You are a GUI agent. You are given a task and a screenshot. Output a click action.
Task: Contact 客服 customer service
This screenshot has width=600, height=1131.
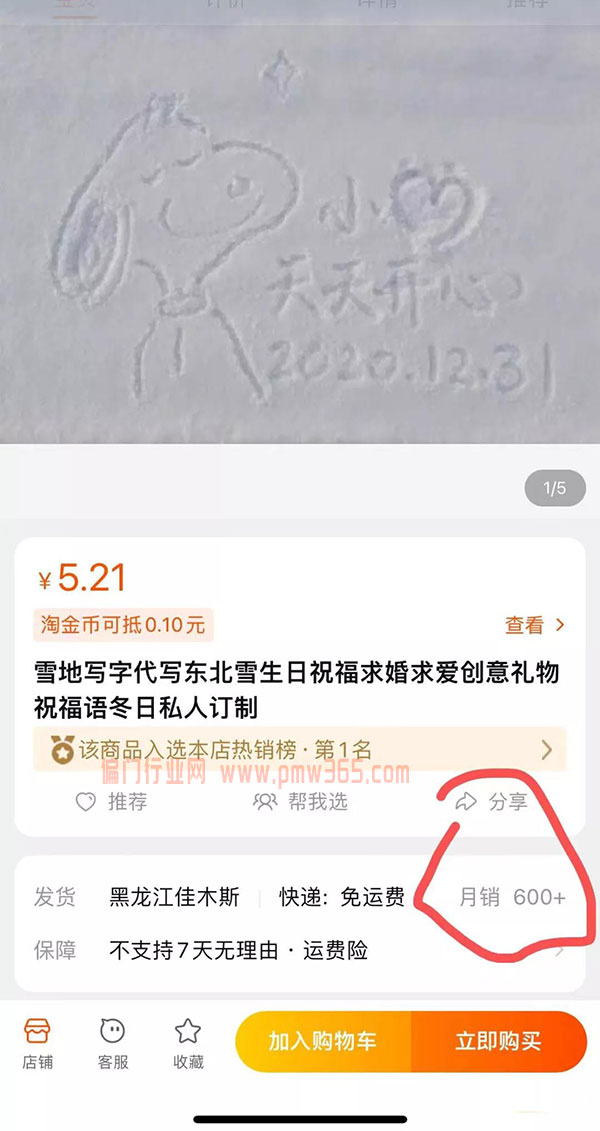113,1043
